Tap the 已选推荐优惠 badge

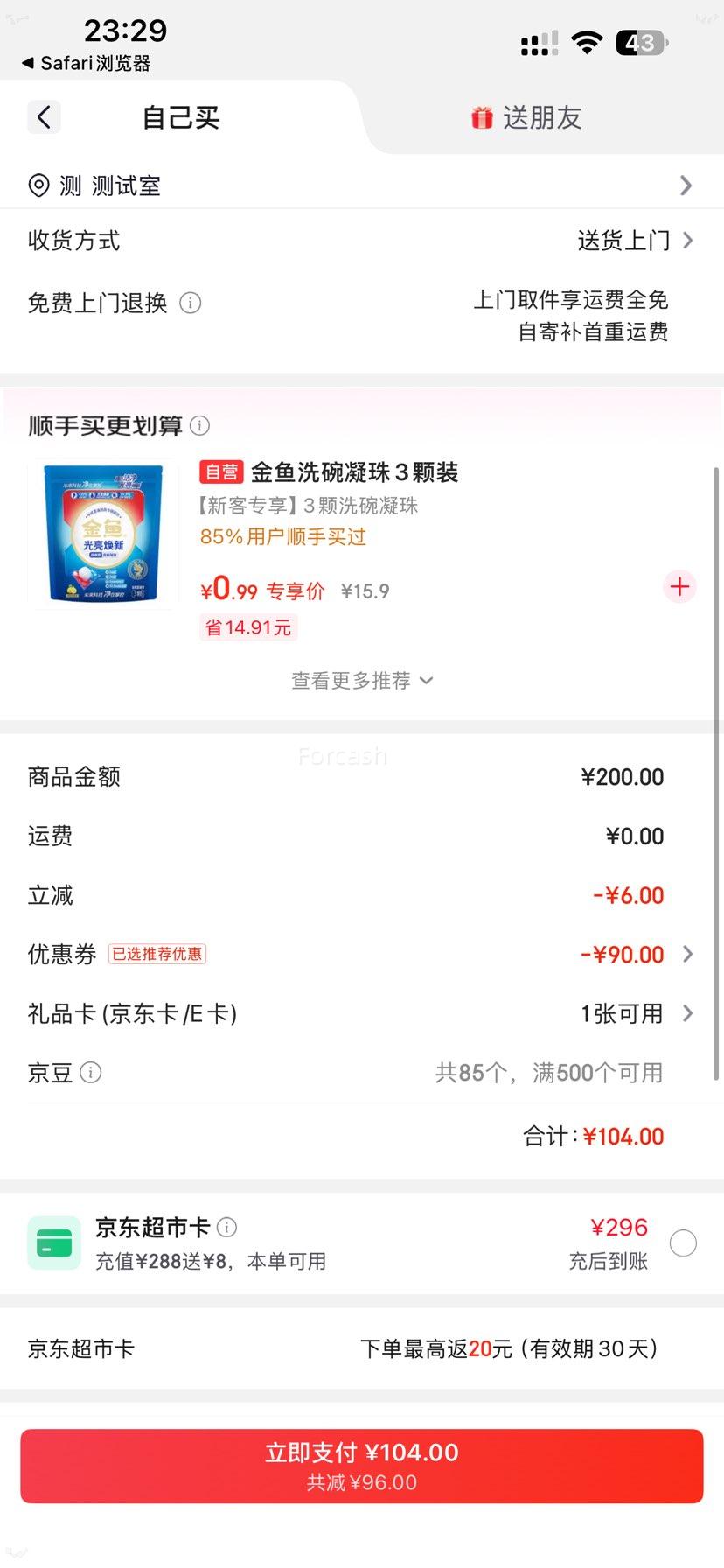point(157,953)
